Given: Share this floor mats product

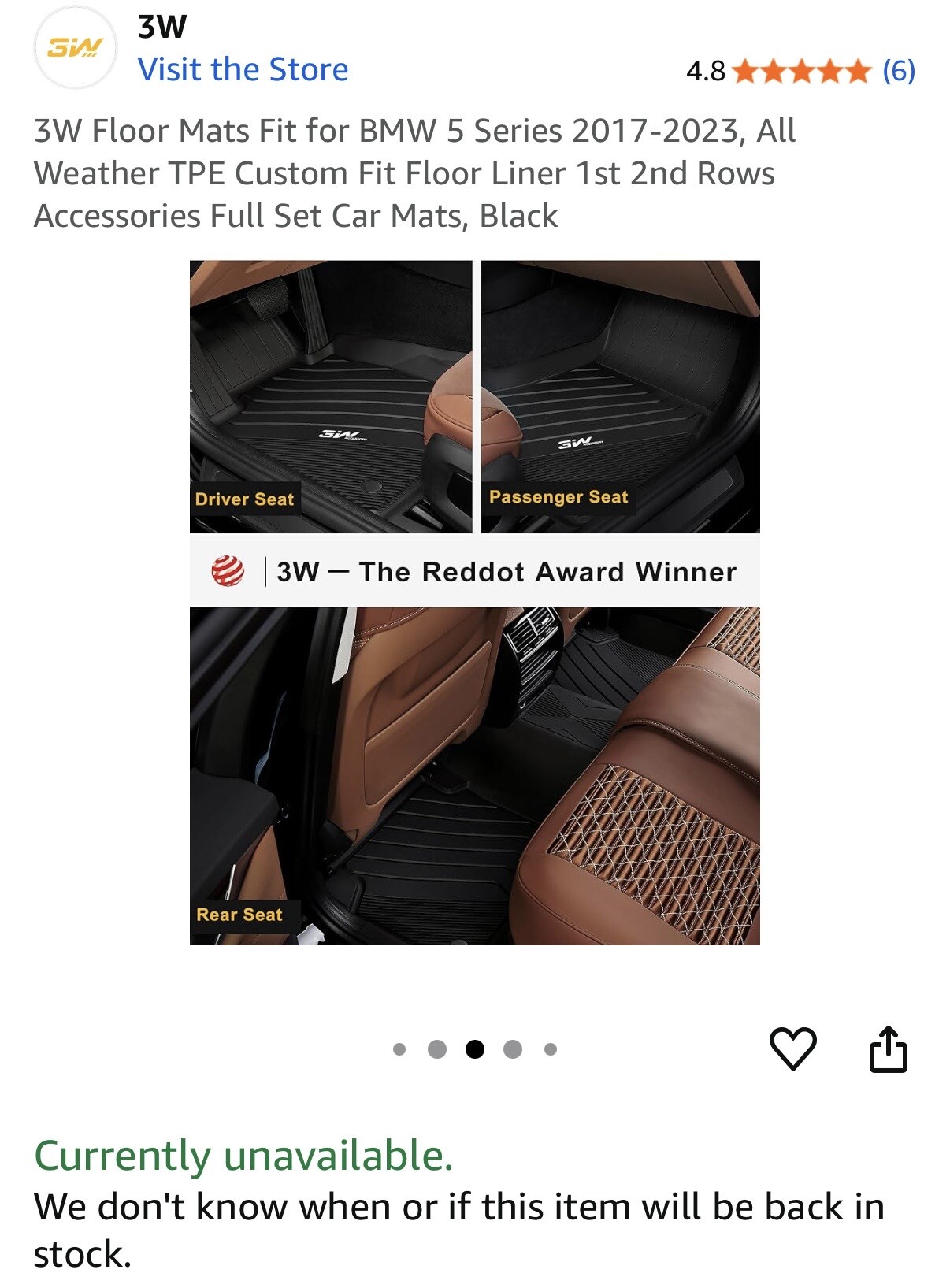Looking at the screenshot, I should (x=888, y=1049).
